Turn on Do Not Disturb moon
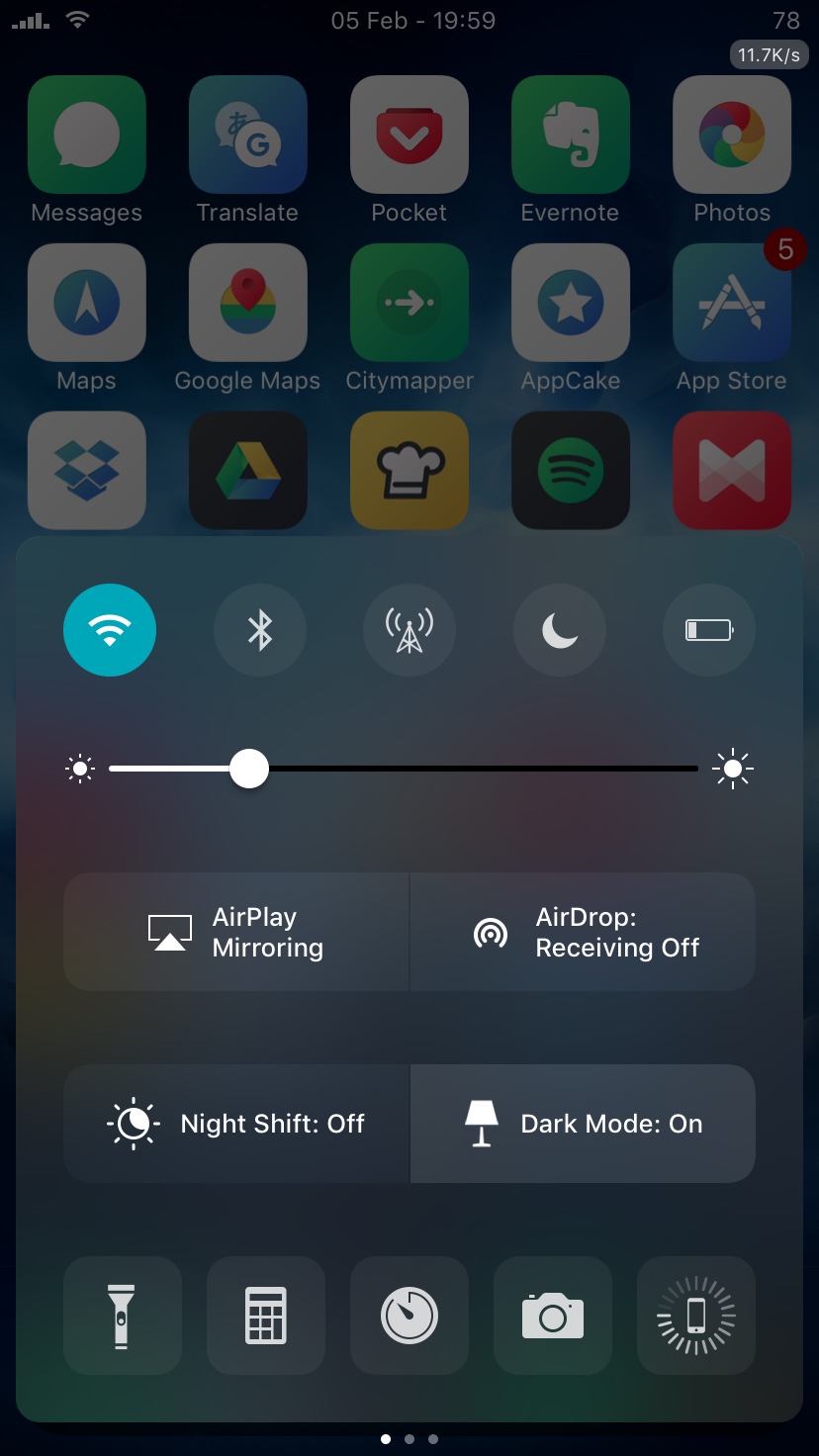 [559, 629]
